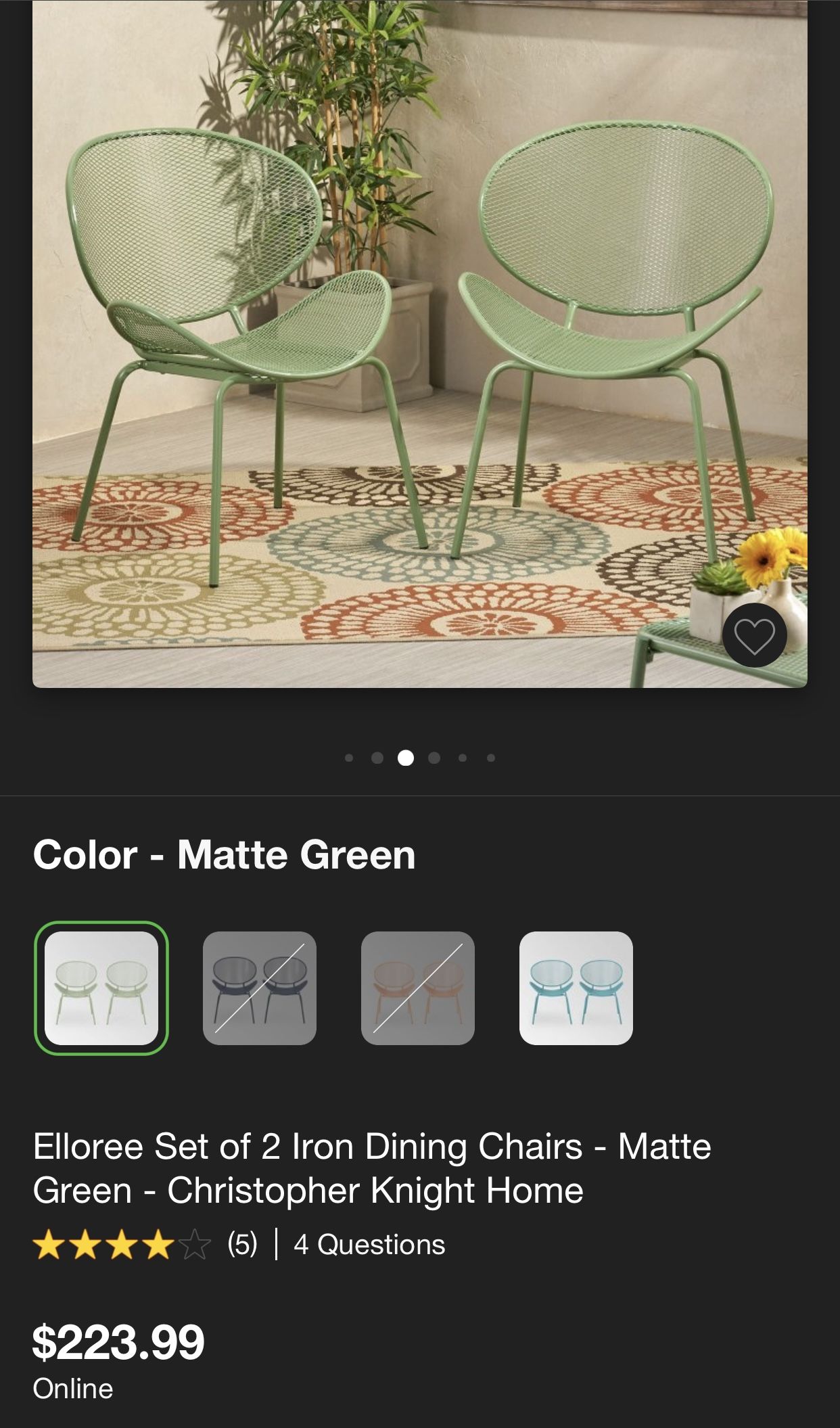Select the Matte Green color swatch
This screenshot has width=840, height=1428.
tap(101, 988)
